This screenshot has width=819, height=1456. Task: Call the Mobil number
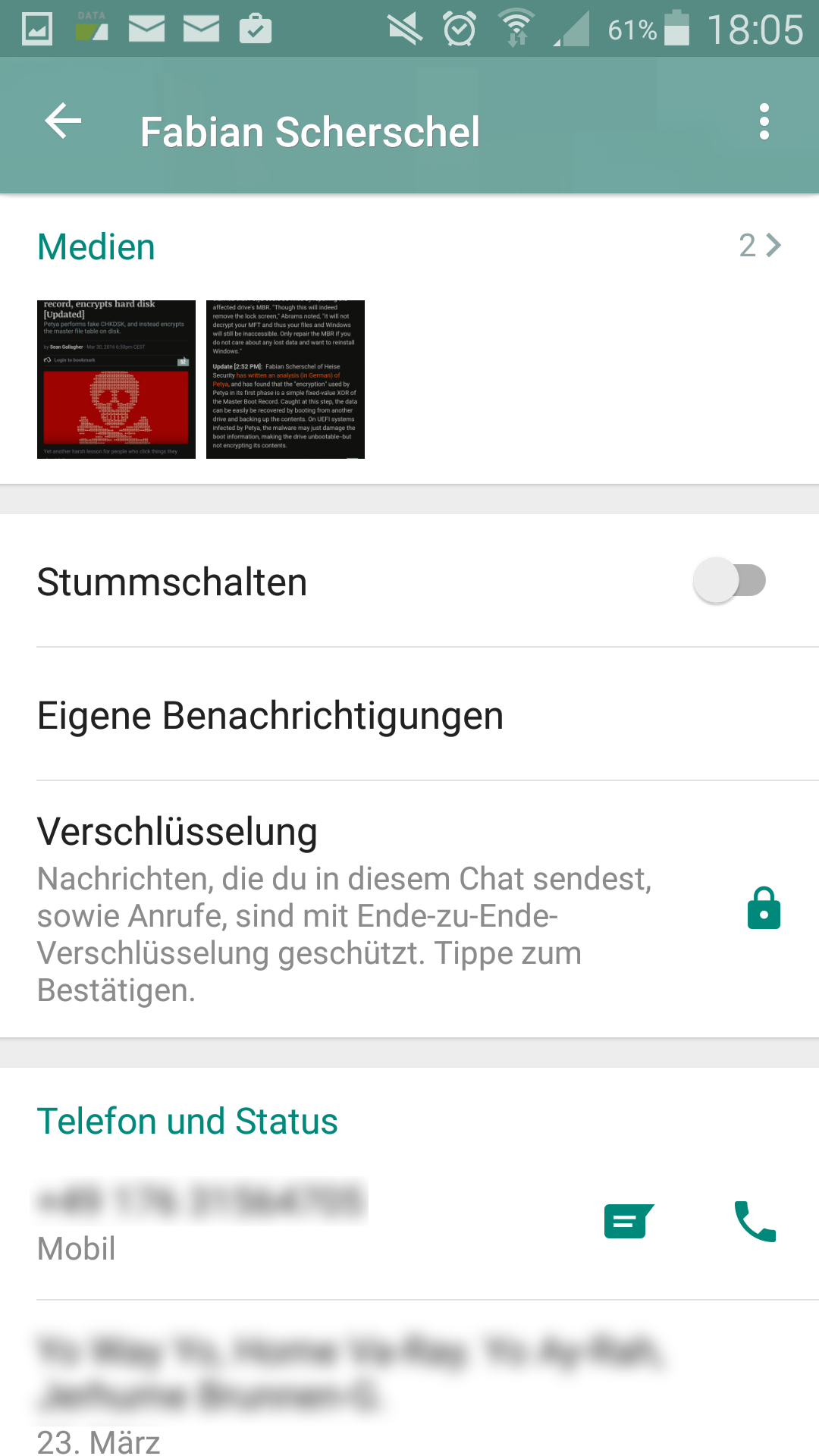[x=755, y=1221]
